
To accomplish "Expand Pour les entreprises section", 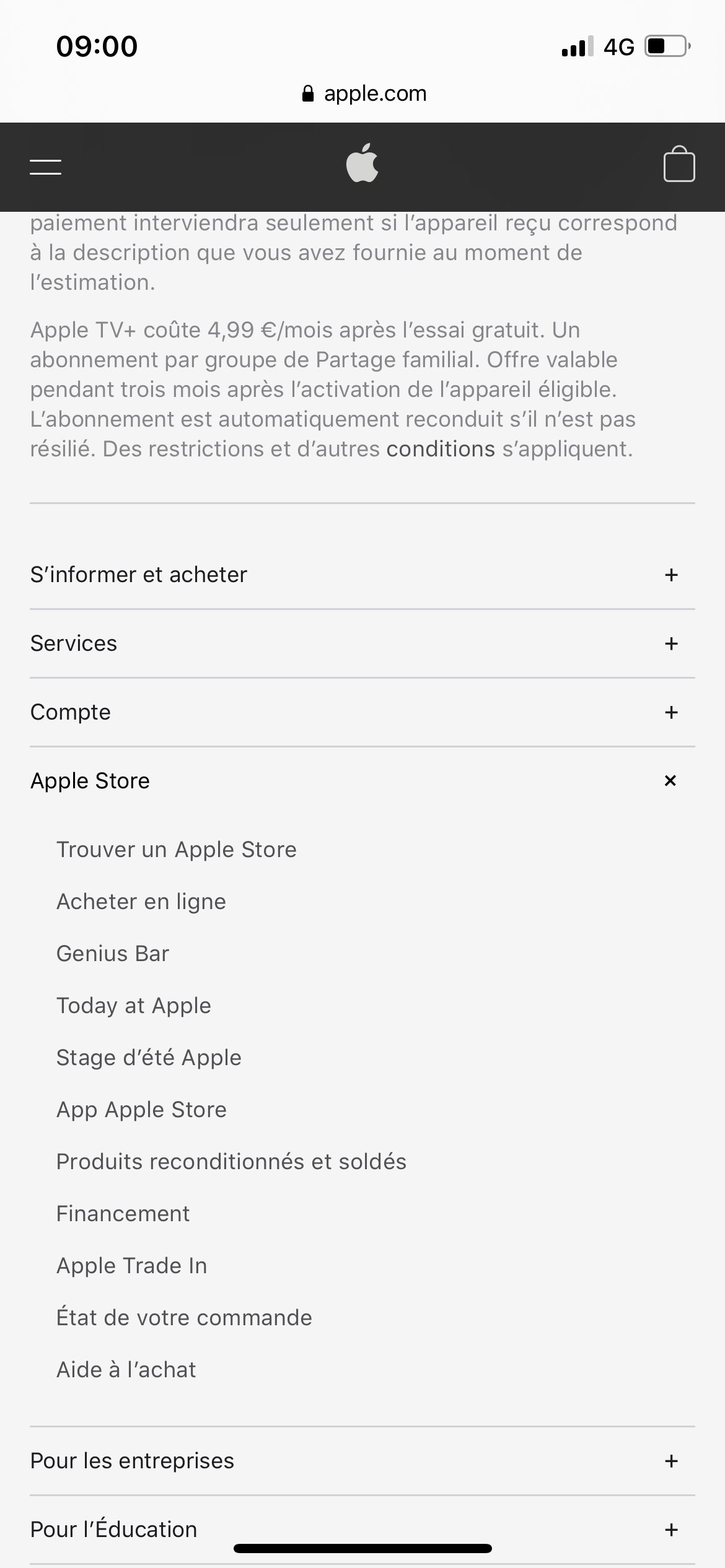I will pos(362,1461).
